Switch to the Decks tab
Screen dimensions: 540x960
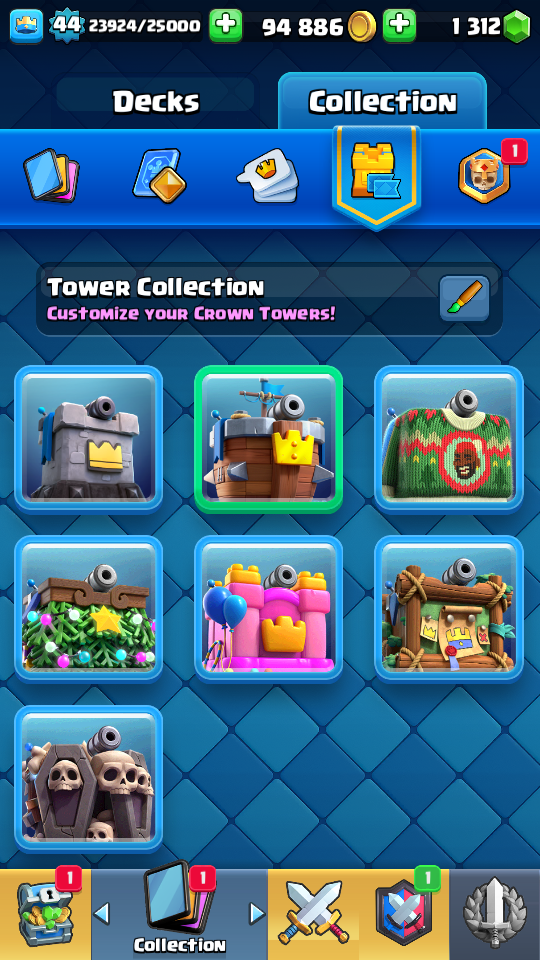pyautogui.click(x=156, y=101)
